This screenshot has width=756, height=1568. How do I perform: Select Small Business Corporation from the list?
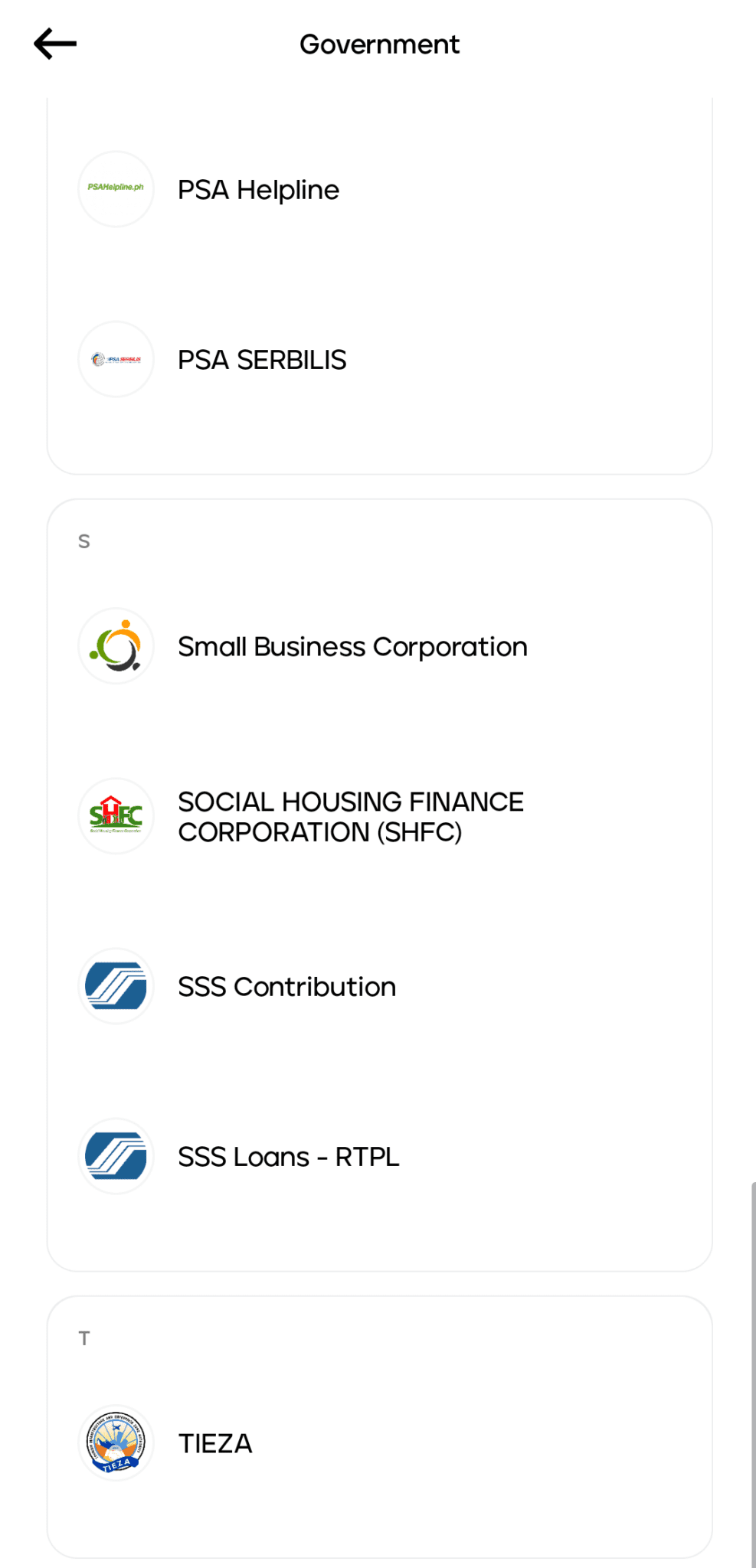[352, 645]
